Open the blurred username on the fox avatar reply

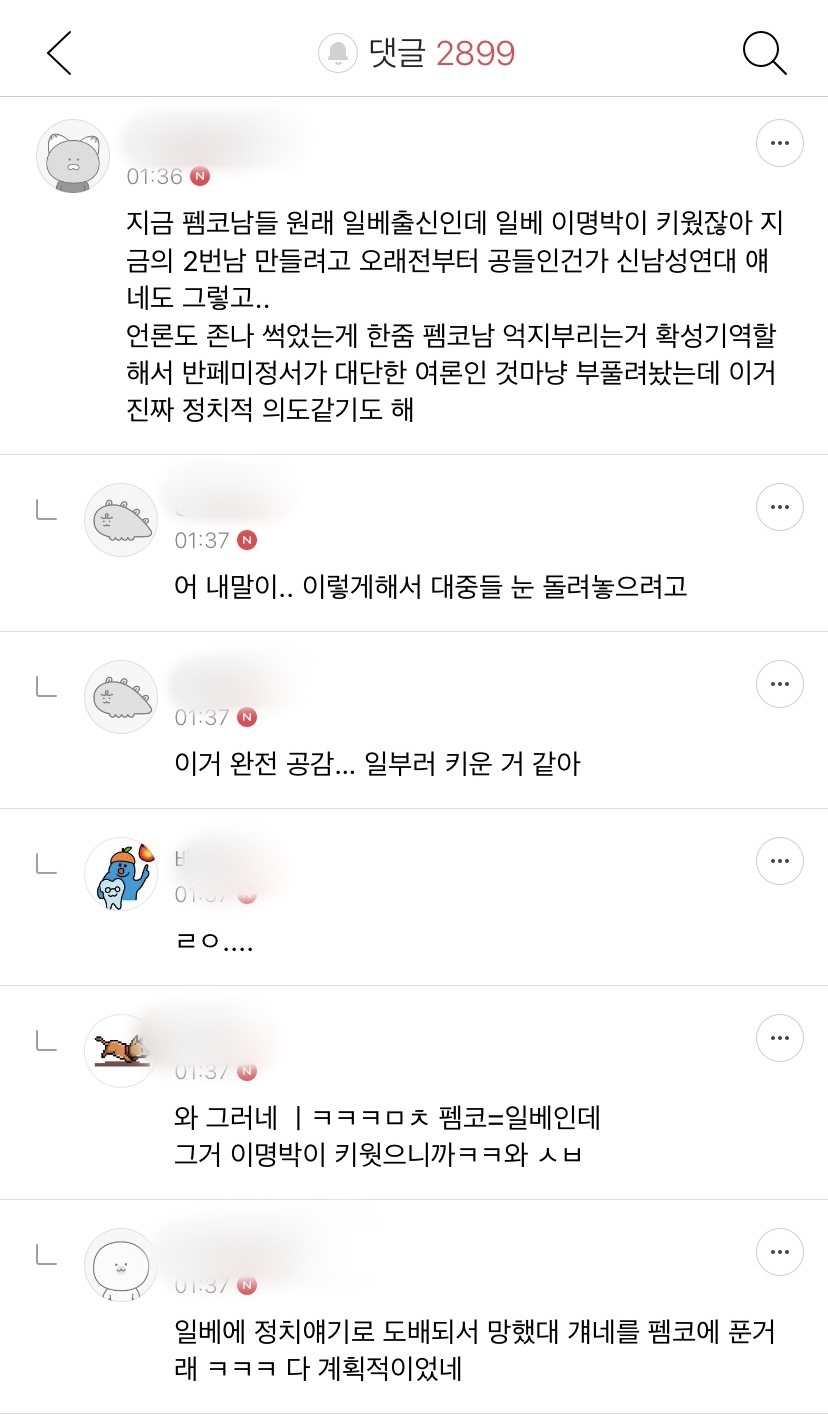210,1013
